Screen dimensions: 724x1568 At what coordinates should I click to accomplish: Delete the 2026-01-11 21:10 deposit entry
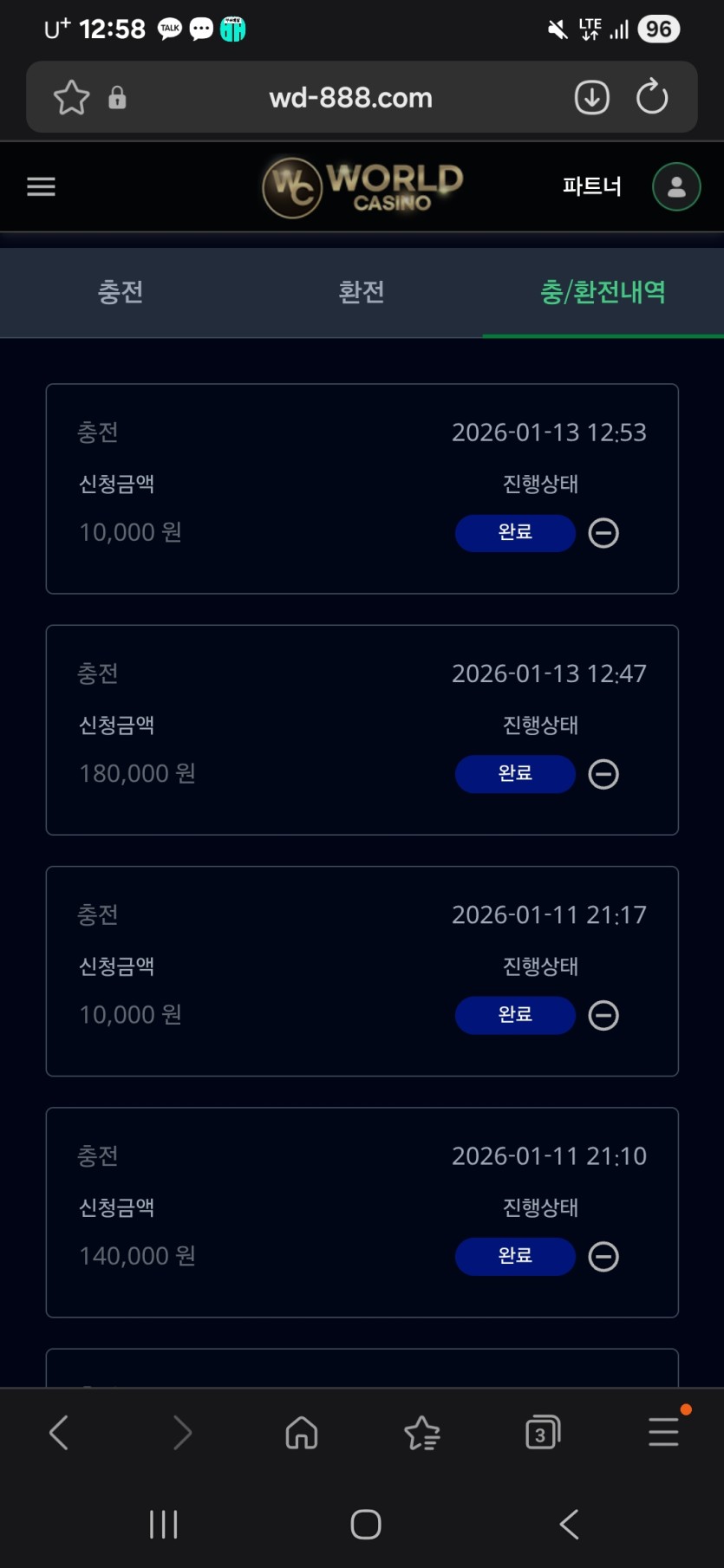pos(603,1256)
